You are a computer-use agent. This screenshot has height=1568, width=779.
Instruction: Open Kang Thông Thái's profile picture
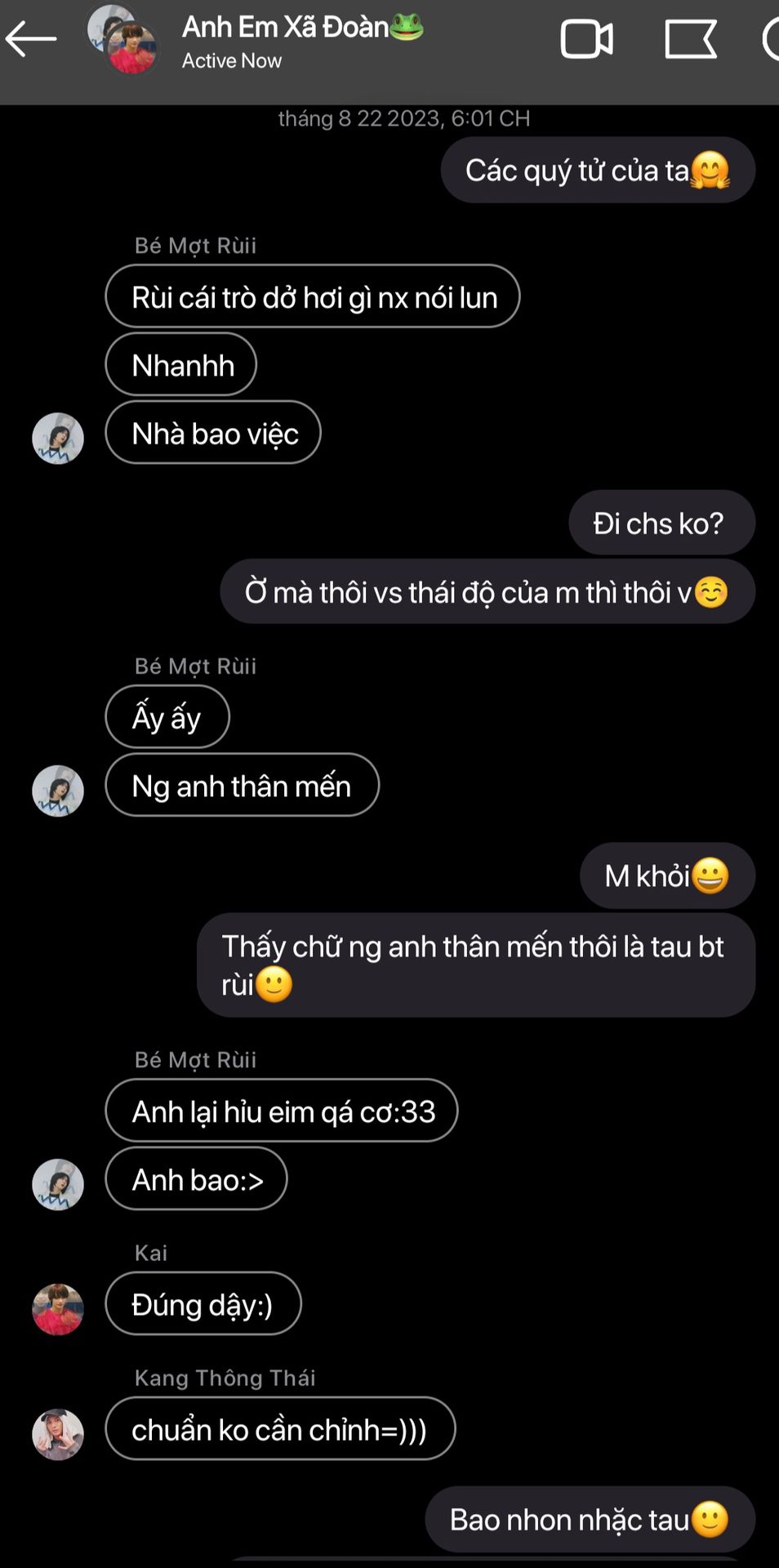point(58,1434)
